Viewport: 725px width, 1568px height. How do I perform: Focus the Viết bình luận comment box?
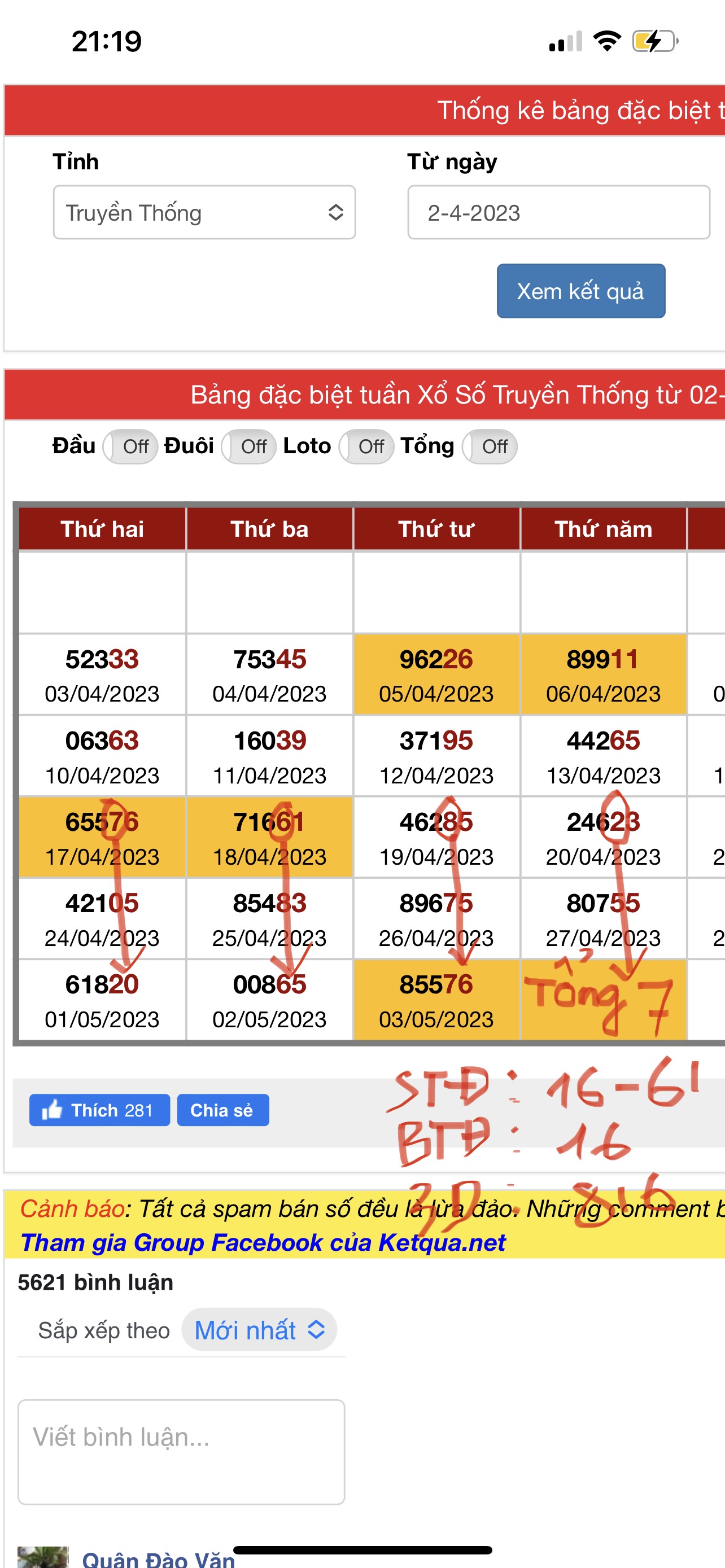pyautogui.click(x=181, y=1452)
